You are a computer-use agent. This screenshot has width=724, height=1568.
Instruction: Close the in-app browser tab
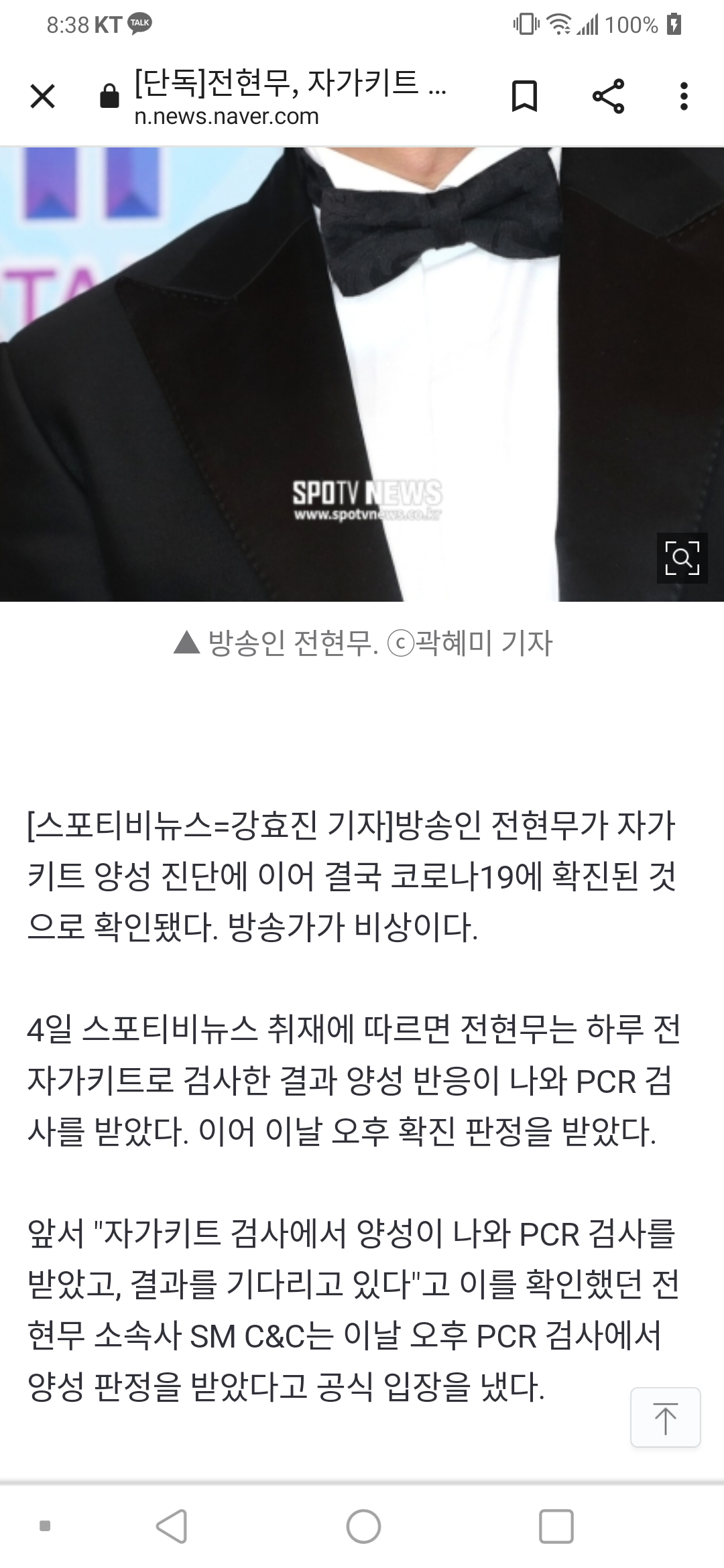pos(42,97)
